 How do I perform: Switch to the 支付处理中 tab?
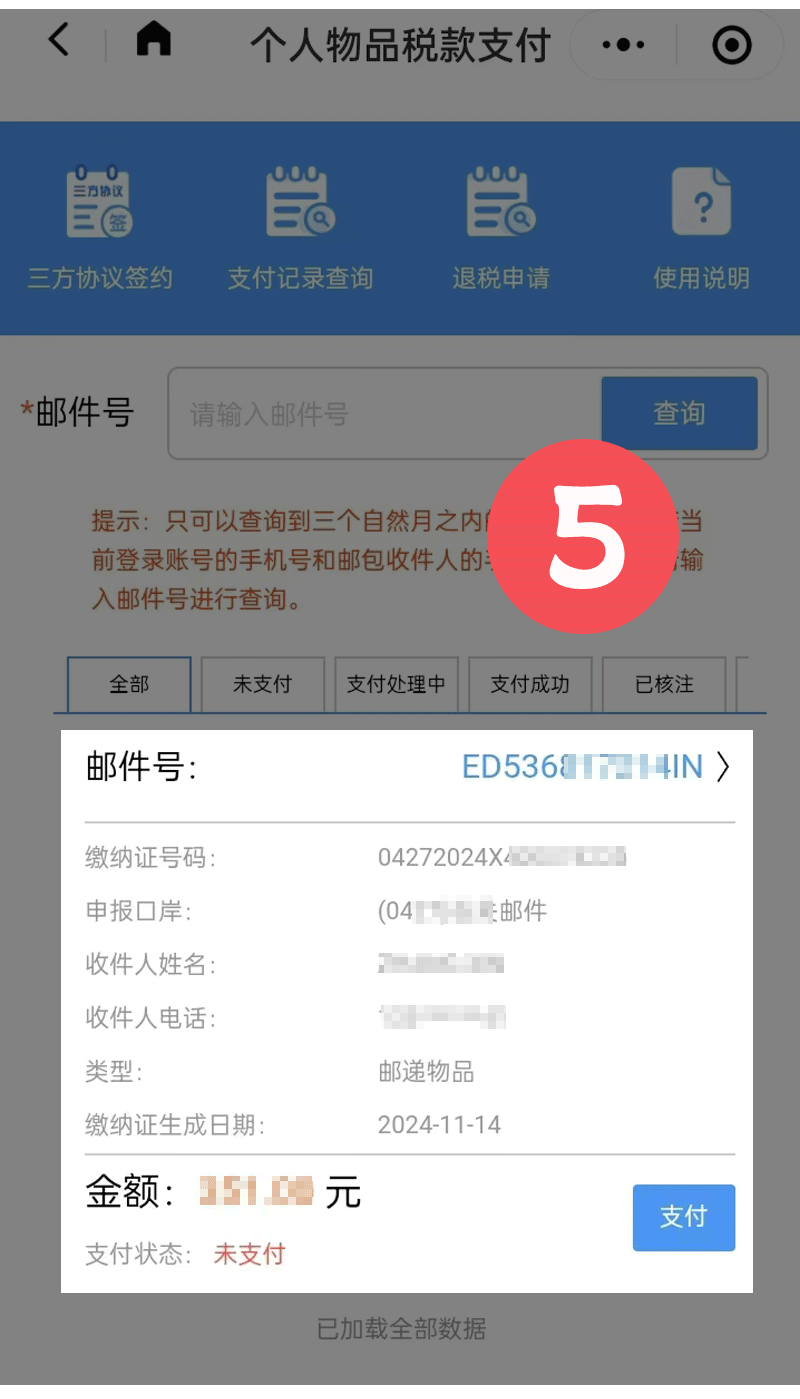(x=396, y=685)
